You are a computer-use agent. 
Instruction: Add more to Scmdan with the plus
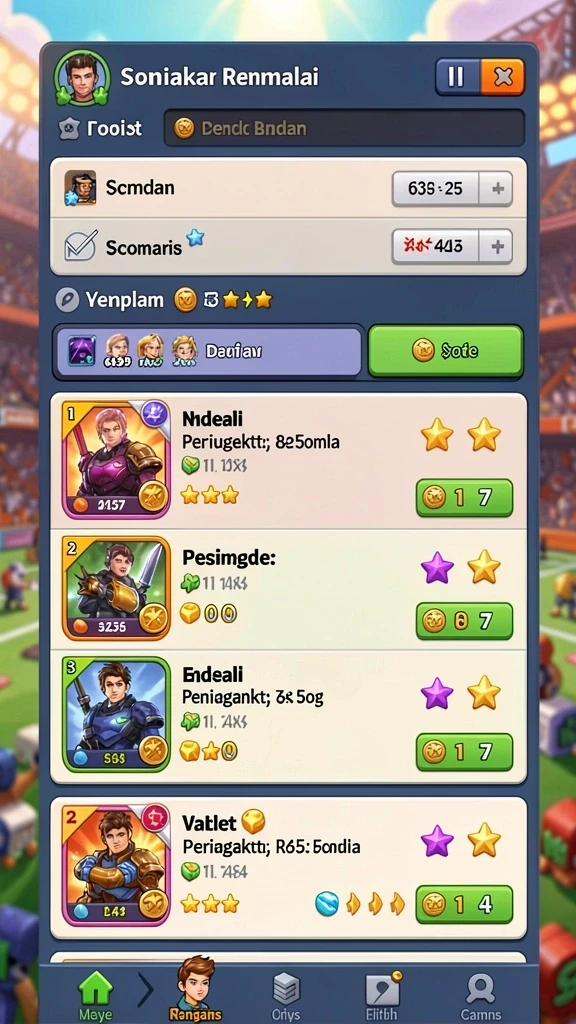(496, 189)
